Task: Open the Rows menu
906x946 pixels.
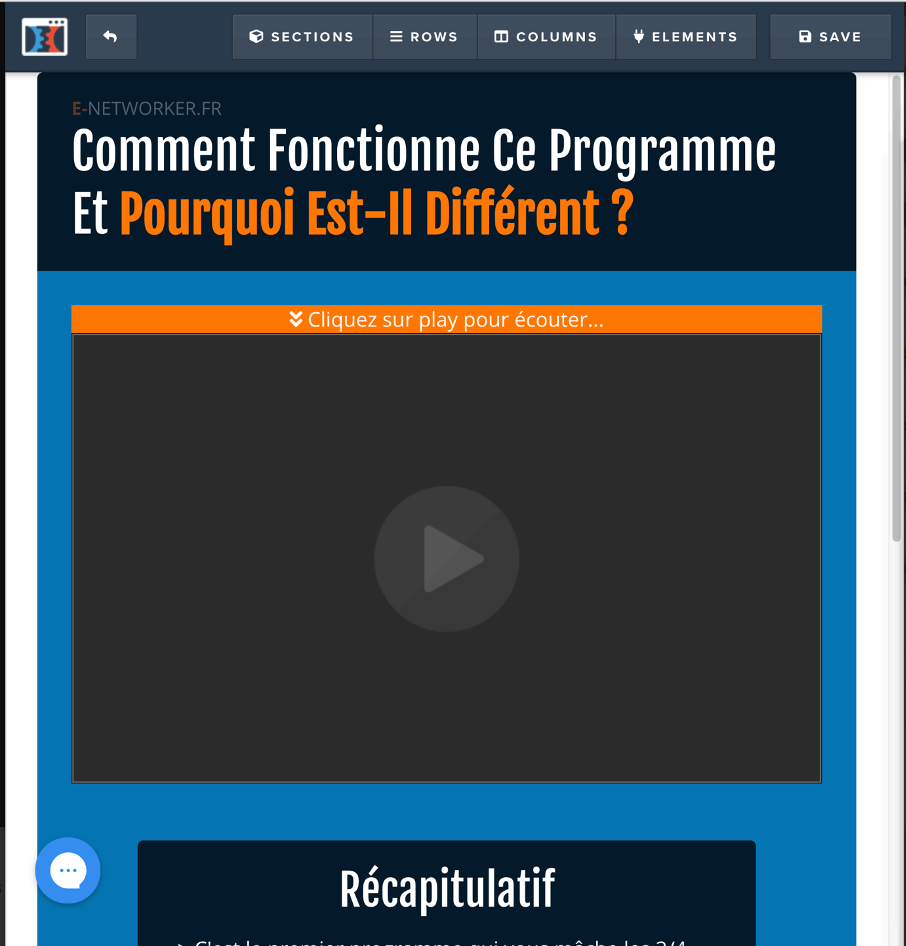Action: pos(424,37)
